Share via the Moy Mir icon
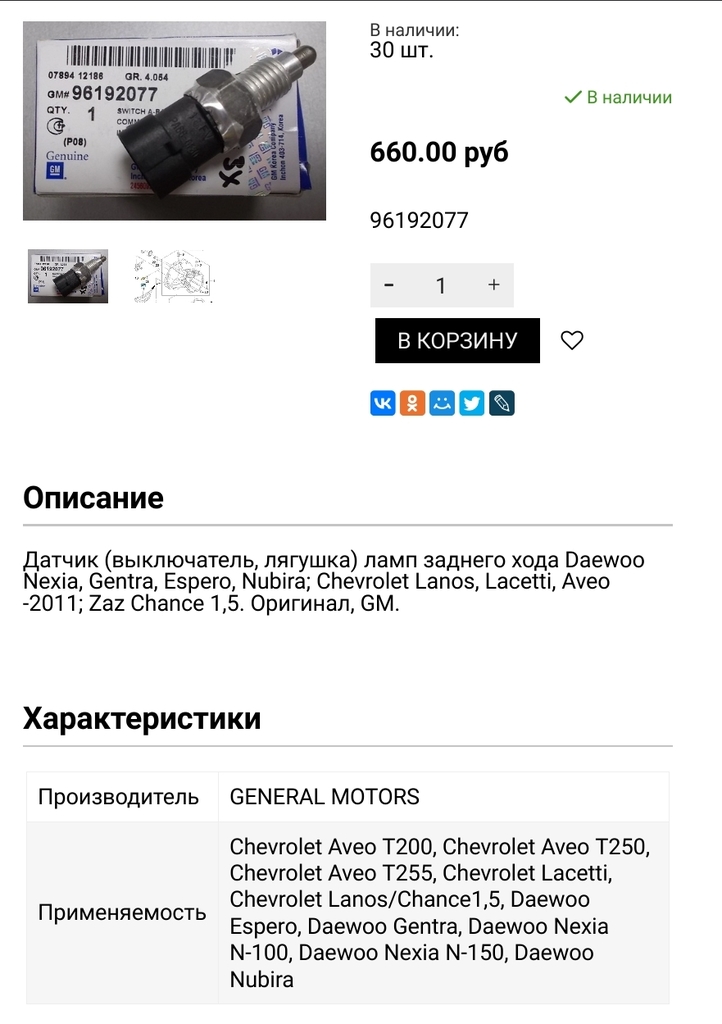This screenshot has width=722, height=1024. pos(442,403)
